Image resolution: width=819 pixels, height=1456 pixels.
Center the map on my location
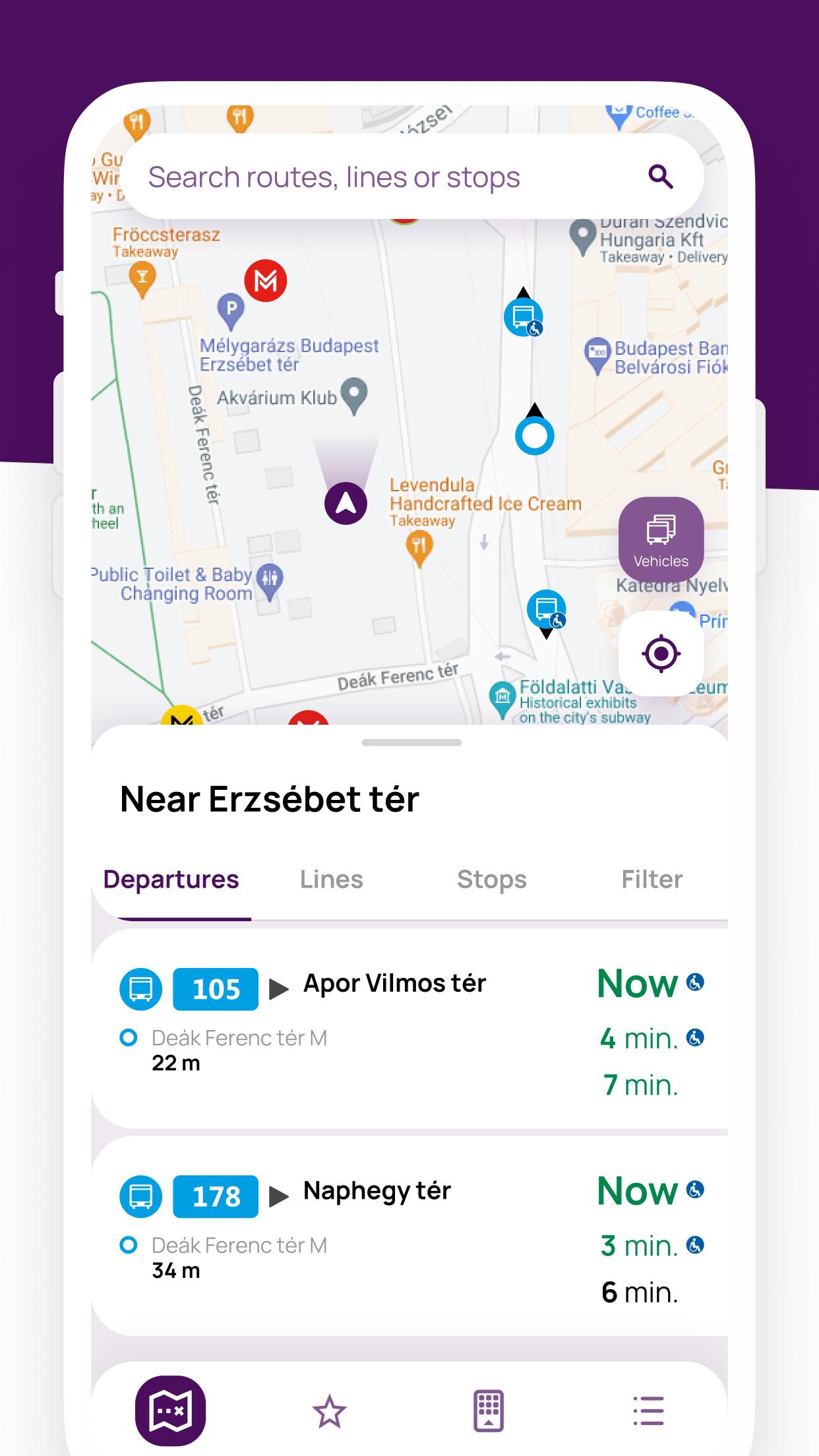661,653
